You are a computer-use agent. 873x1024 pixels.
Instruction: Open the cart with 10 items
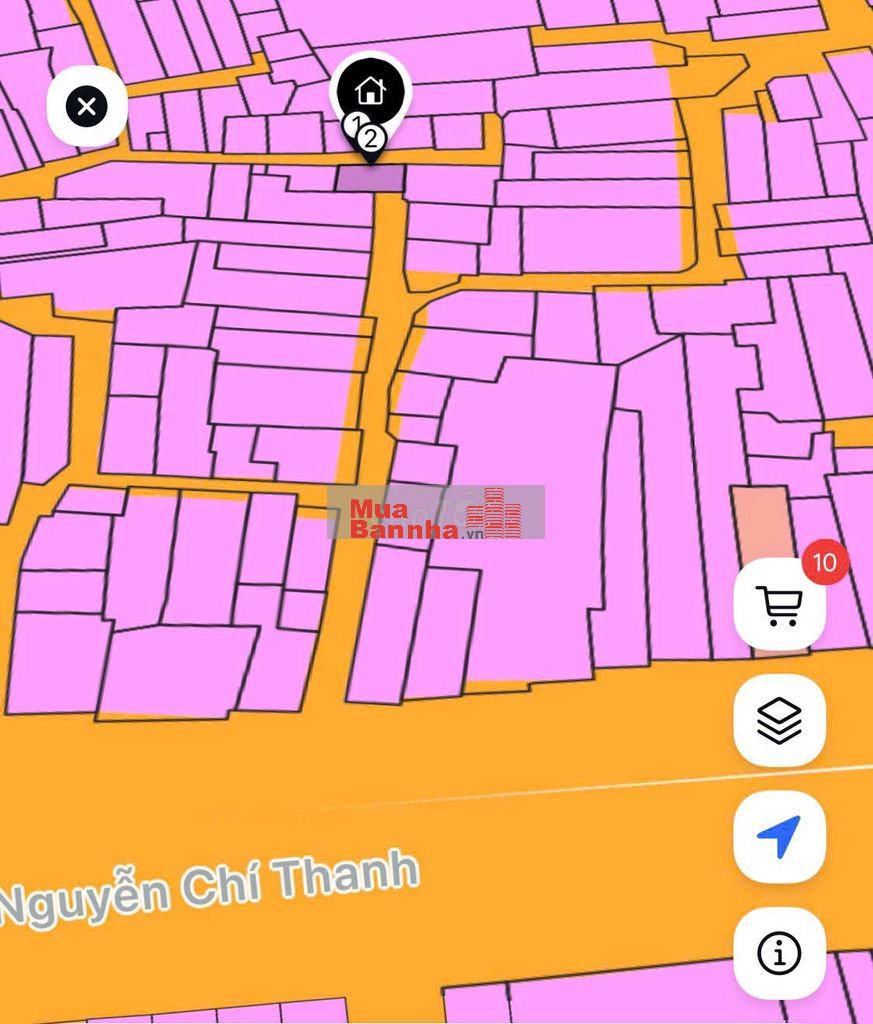coord(780,605)
